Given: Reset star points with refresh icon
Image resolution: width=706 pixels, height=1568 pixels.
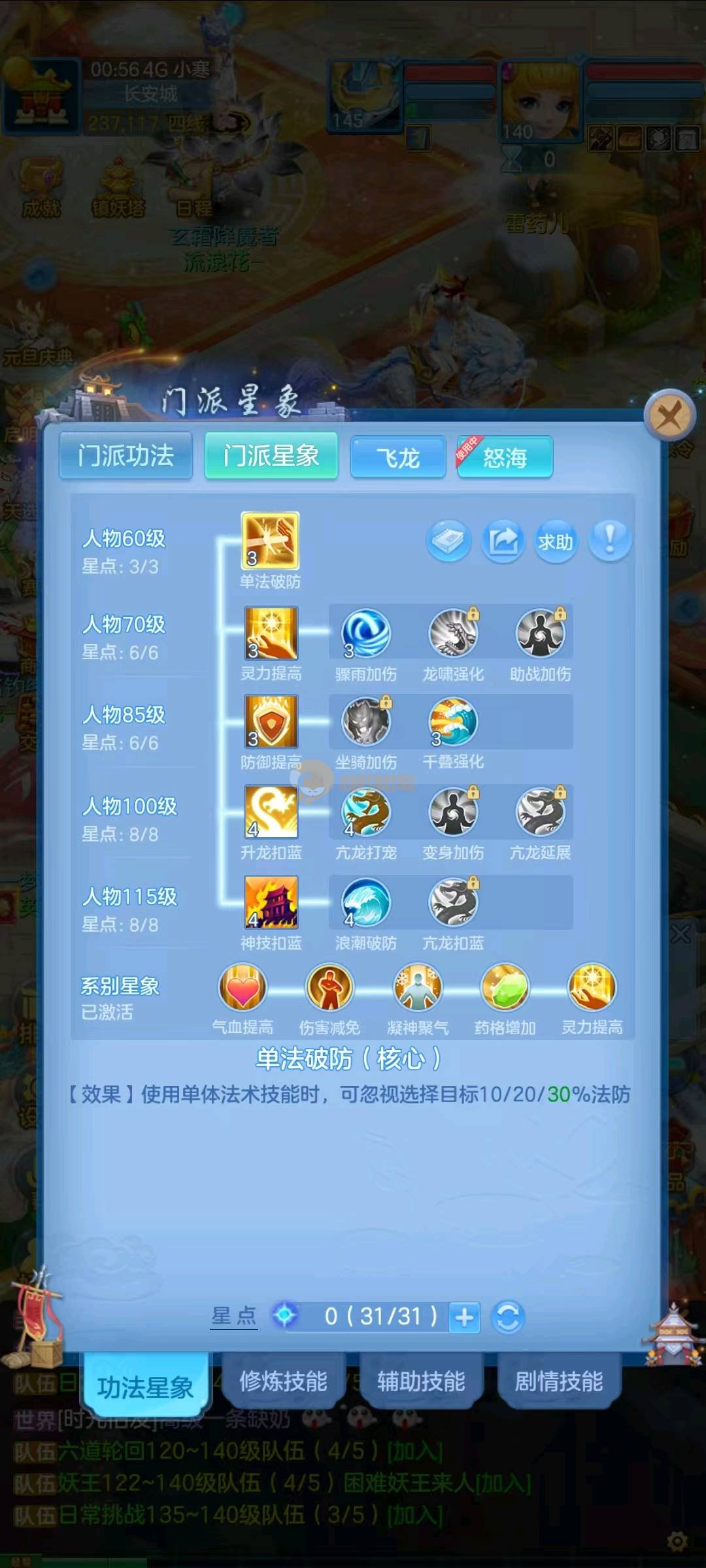Looking at the screenshot, I should [509, 1317].
